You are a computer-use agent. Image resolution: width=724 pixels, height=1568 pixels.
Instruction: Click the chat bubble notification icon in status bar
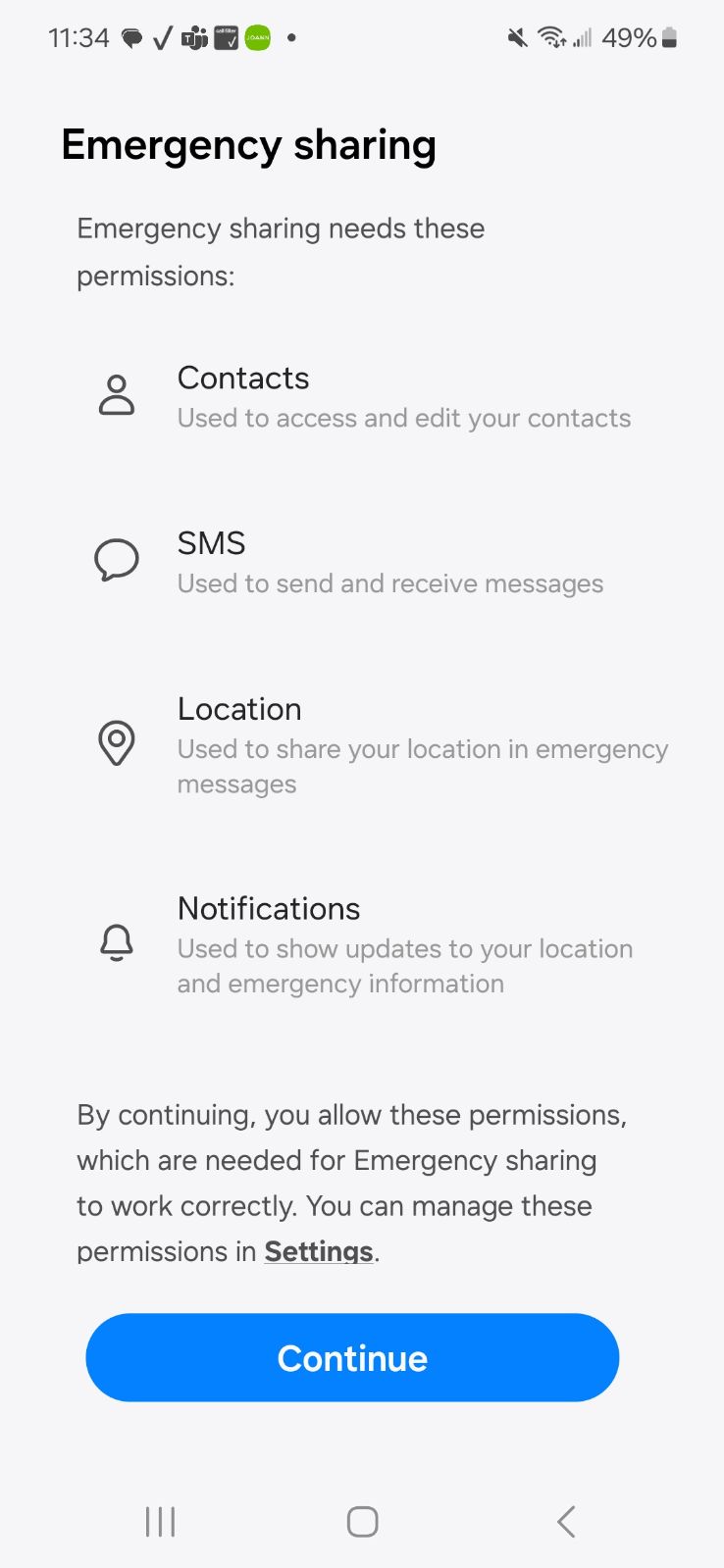pos(130,38)
